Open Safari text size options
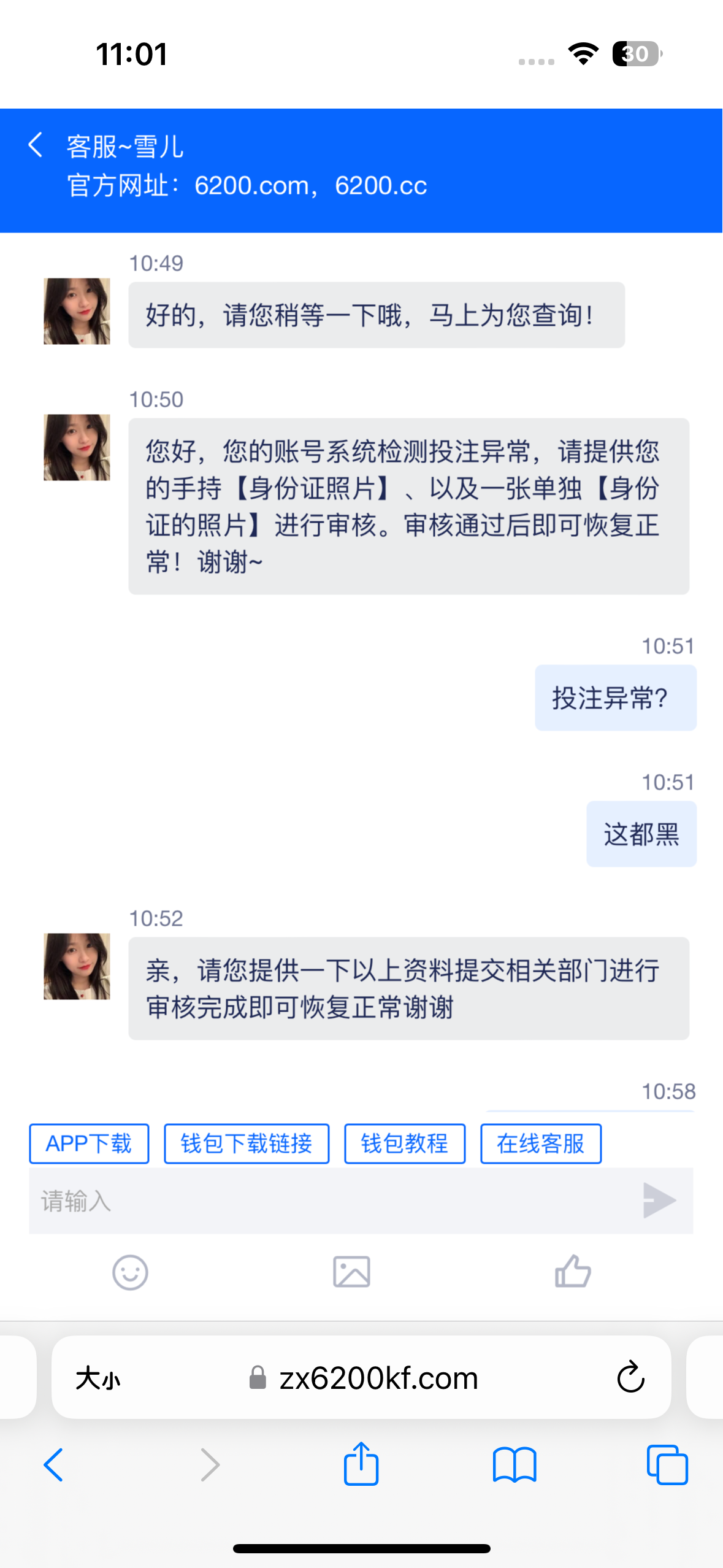The height and width of the screenshot is (1568, 723). coord(98,1378)
